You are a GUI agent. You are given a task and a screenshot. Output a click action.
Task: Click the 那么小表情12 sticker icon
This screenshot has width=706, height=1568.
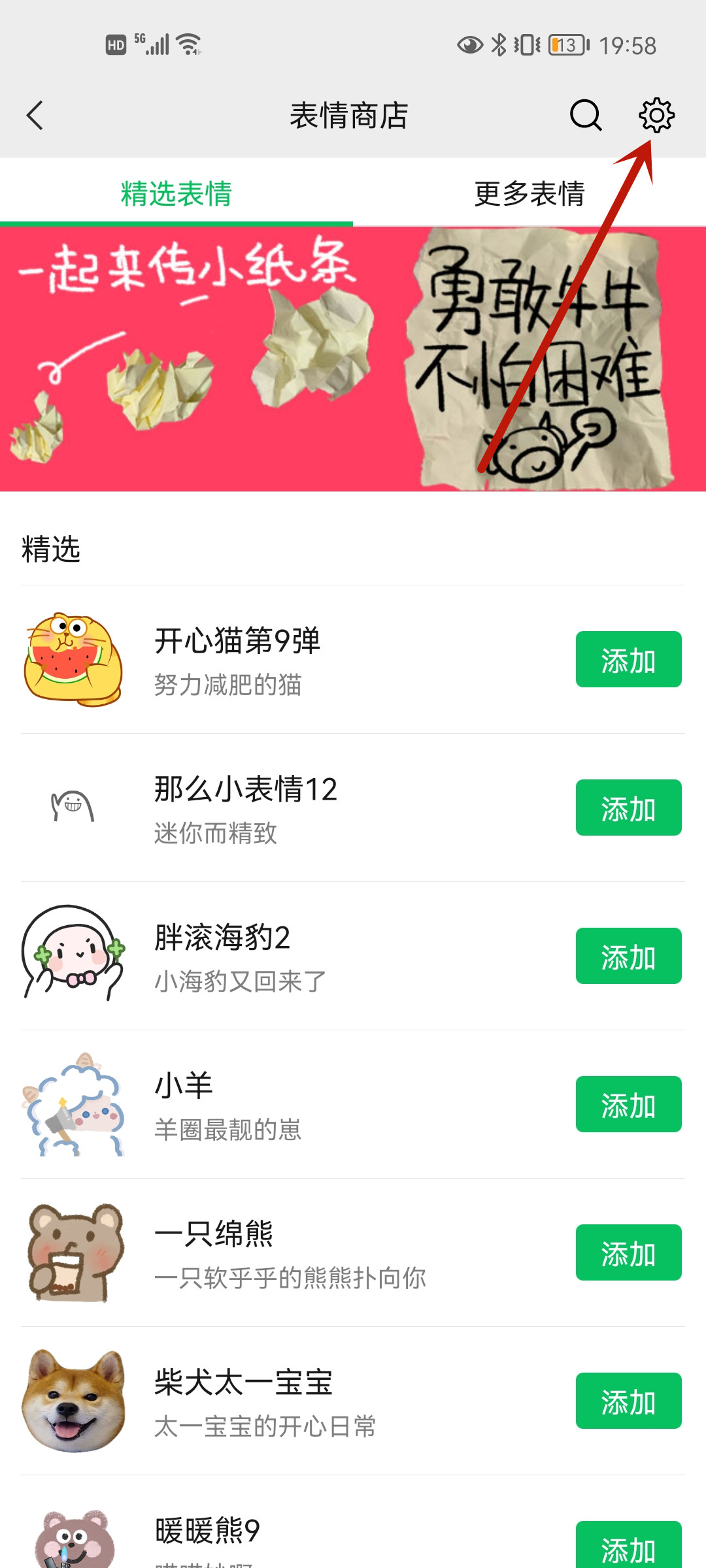click(x=72, y=807)
